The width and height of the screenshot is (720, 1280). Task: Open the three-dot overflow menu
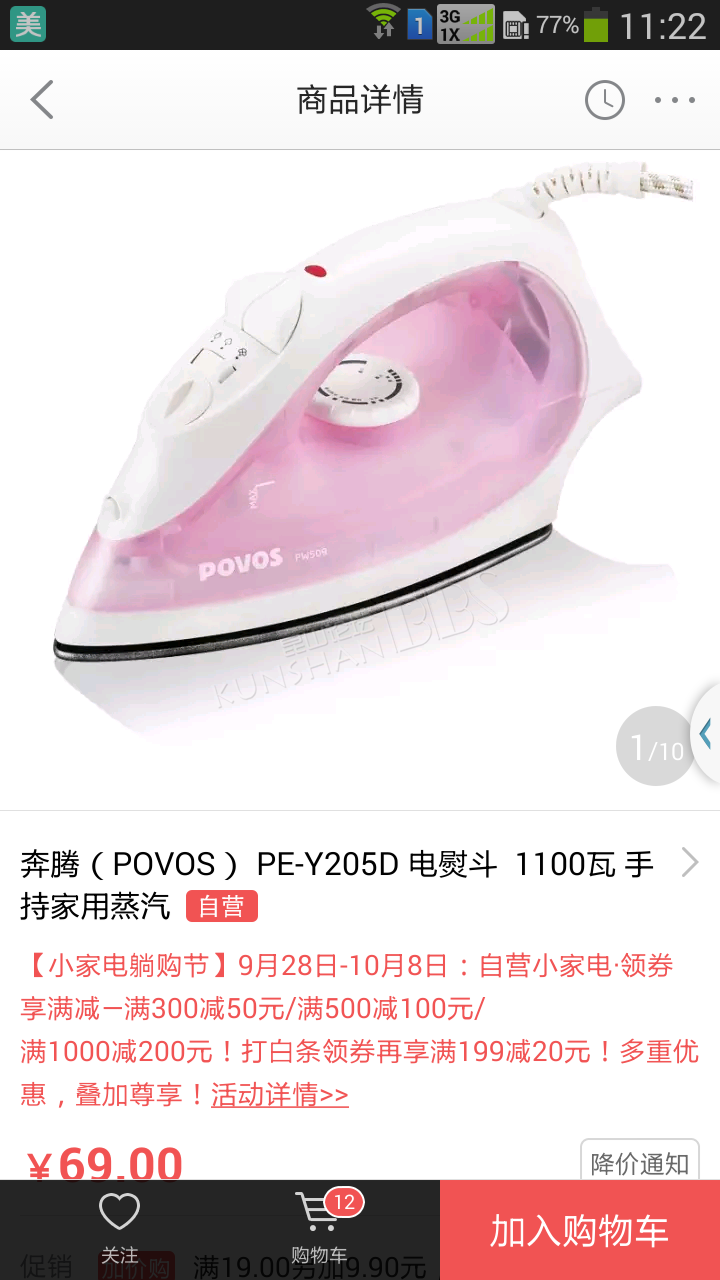675,100
